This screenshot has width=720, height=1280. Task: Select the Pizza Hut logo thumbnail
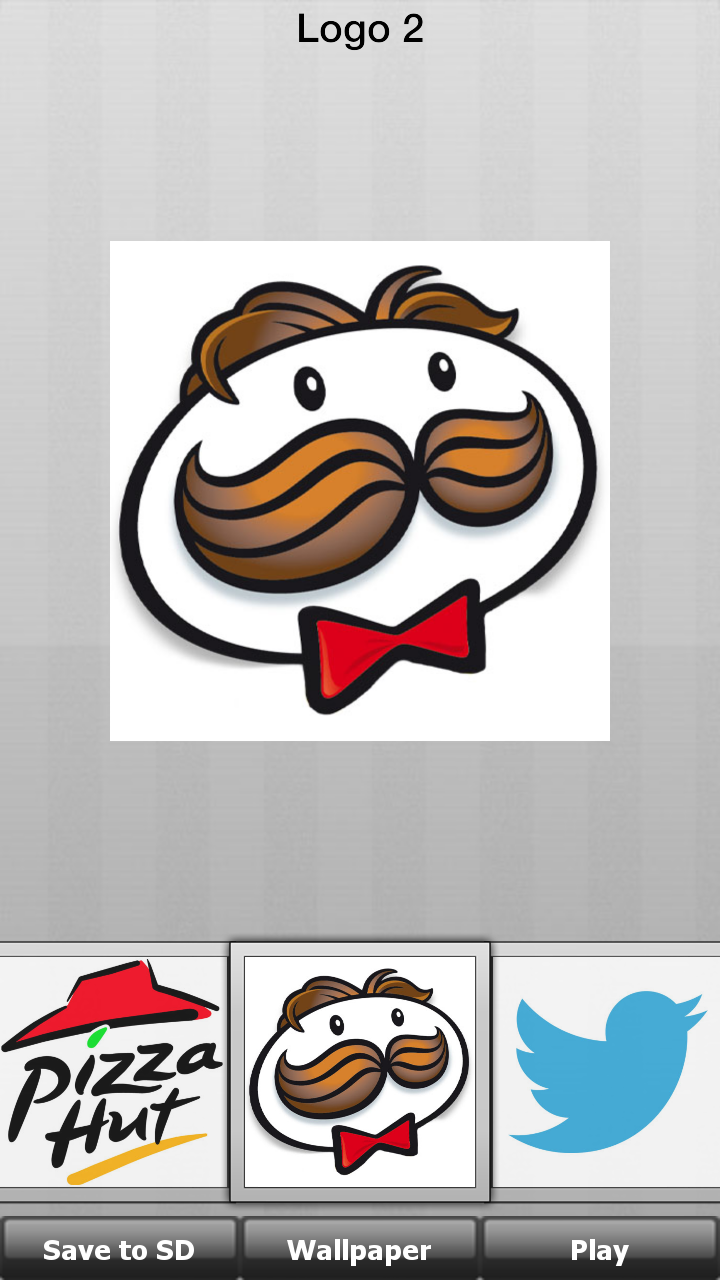pyautogui.click(x=112, y=1072)
